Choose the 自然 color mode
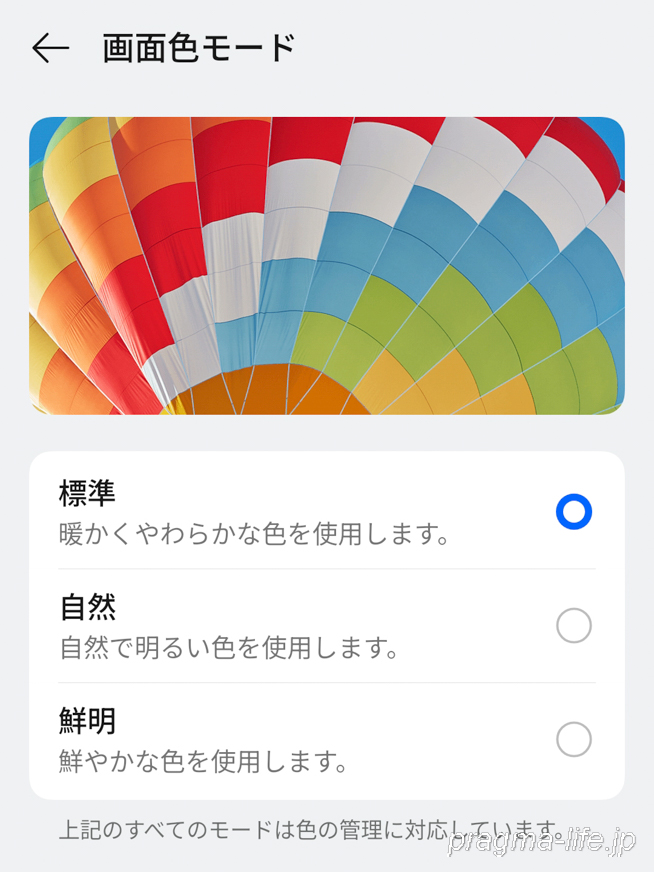Image resolution: width=654 pixels, height=872 pixels. [x=573, y=626]
